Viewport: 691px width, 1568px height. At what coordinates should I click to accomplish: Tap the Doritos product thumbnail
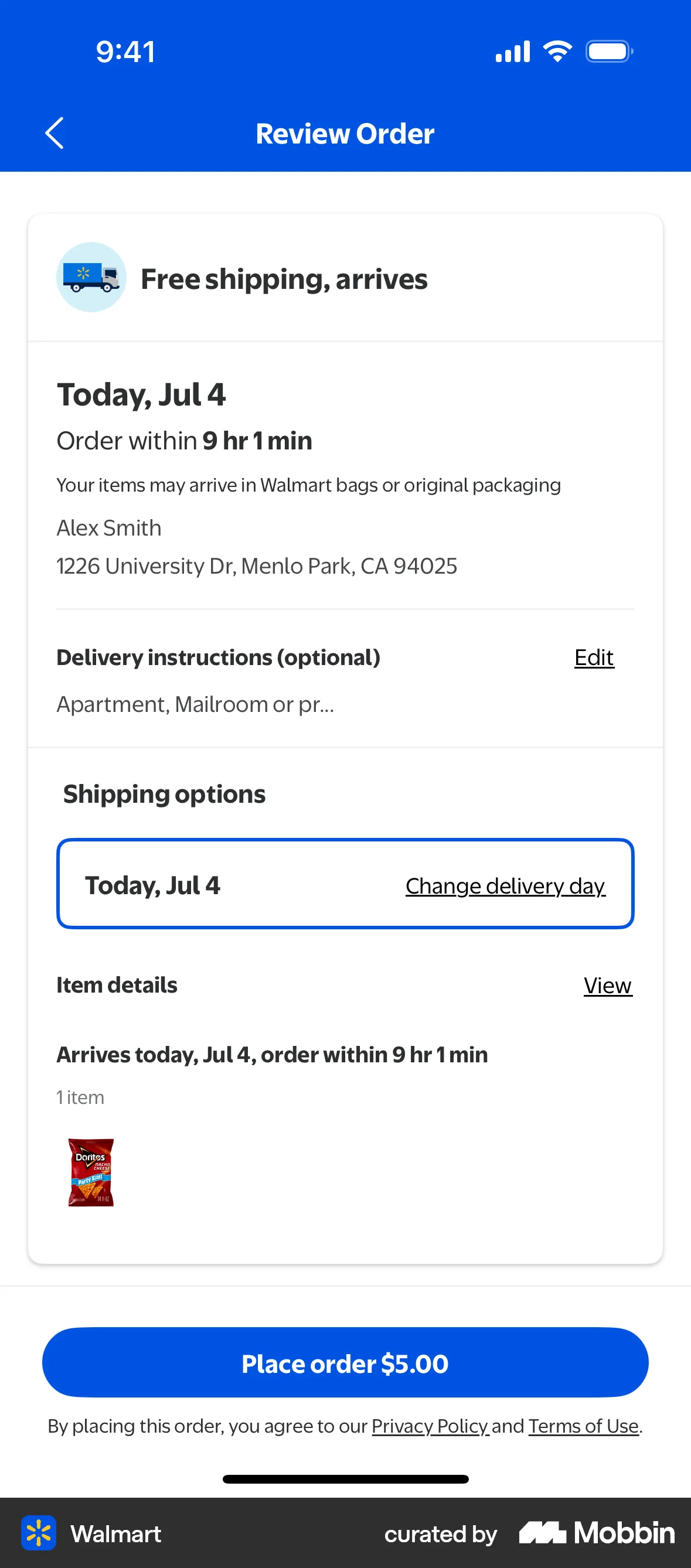pos(91,1171)
